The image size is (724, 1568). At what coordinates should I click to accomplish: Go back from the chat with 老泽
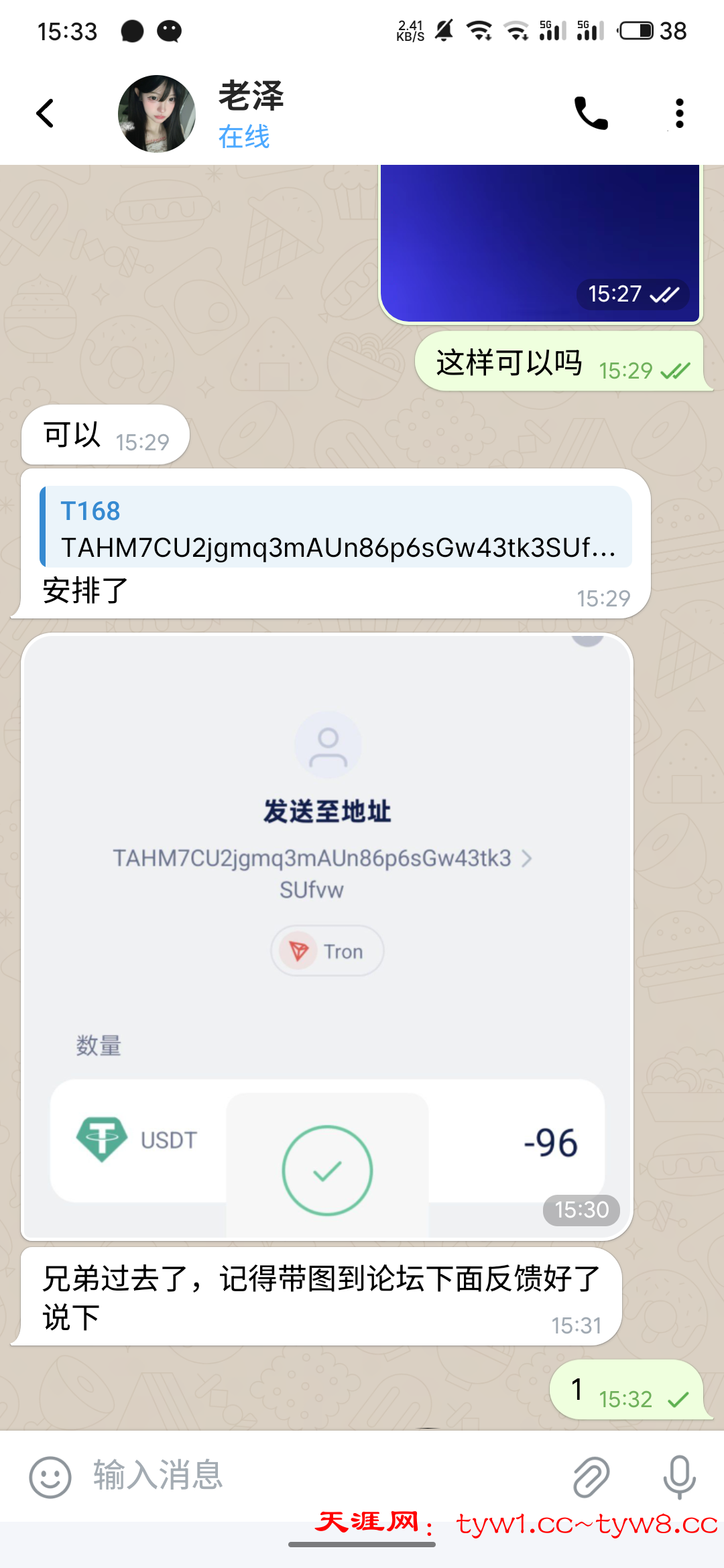point(45,113)
